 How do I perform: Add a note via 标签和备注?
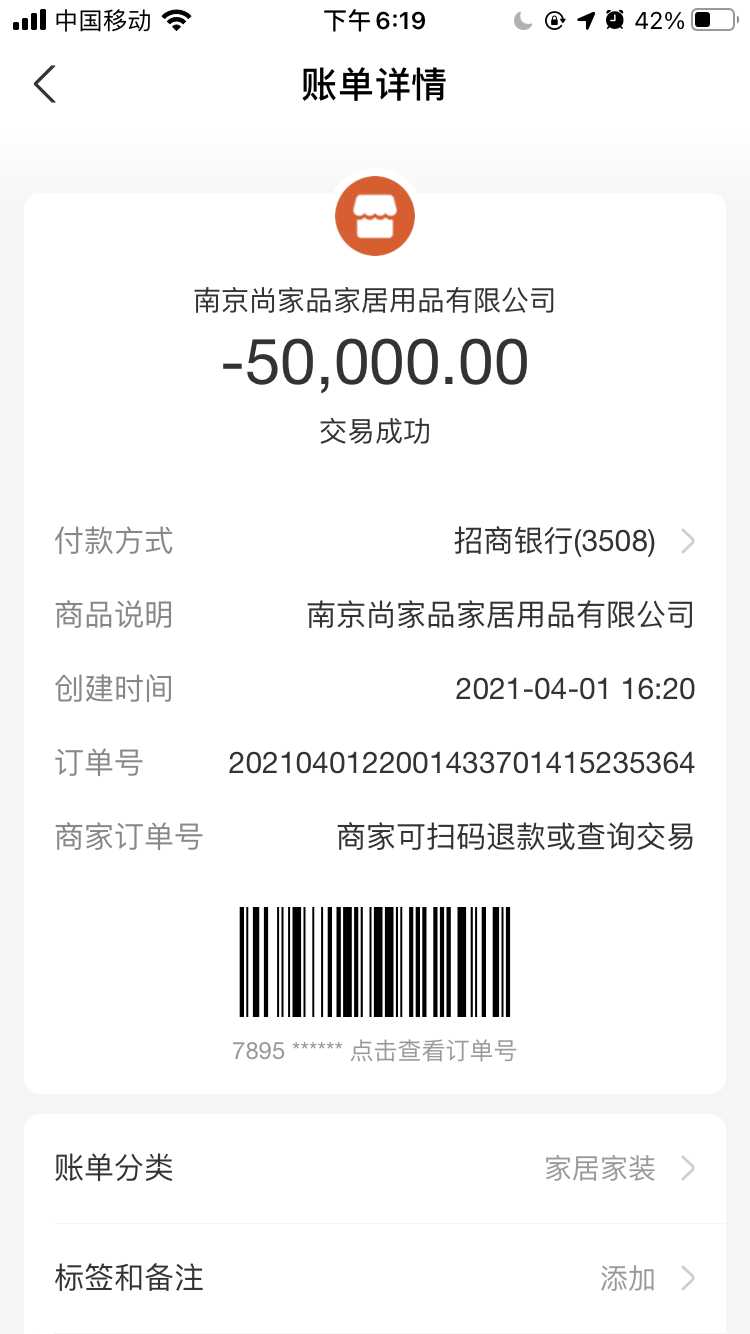pos(375,1278)
